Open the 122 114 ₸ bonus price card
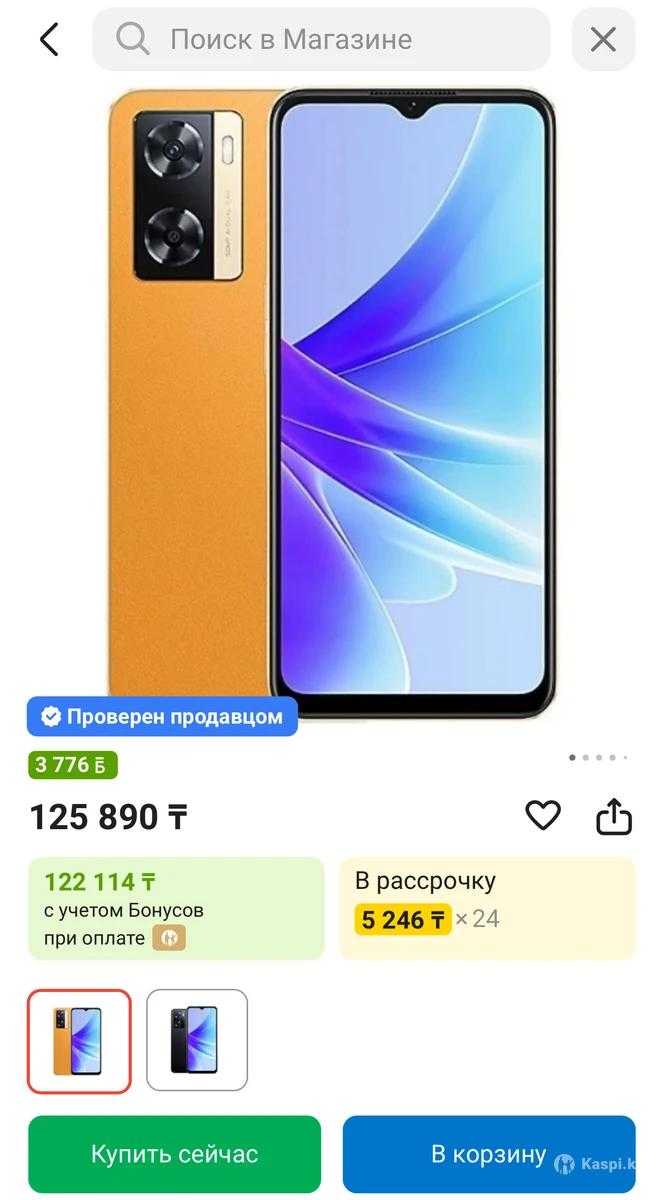 tap(176, 908)
